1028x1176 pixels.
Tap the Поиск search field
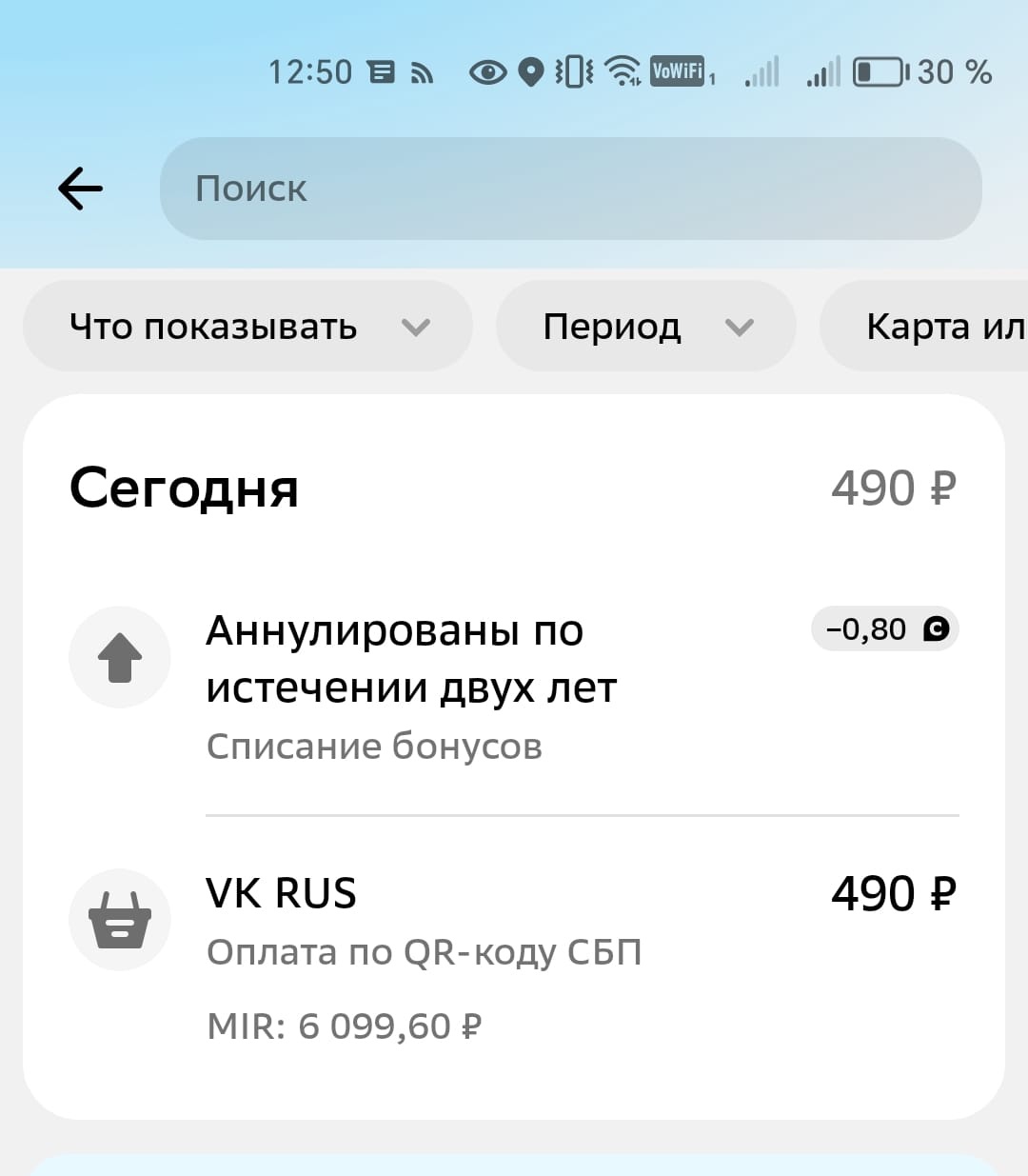569,189
